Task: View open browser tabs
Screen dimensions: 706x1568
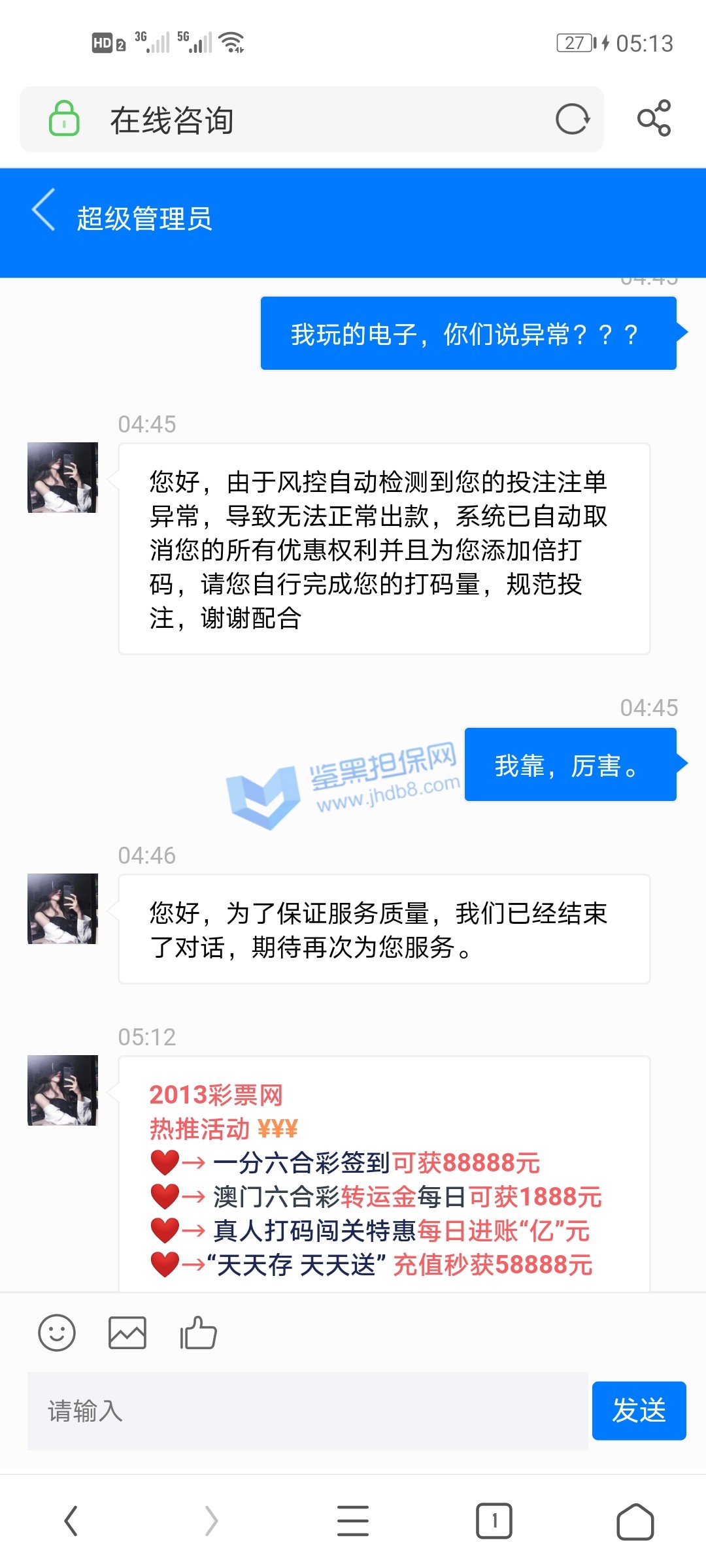Action: coord(494,1521)
